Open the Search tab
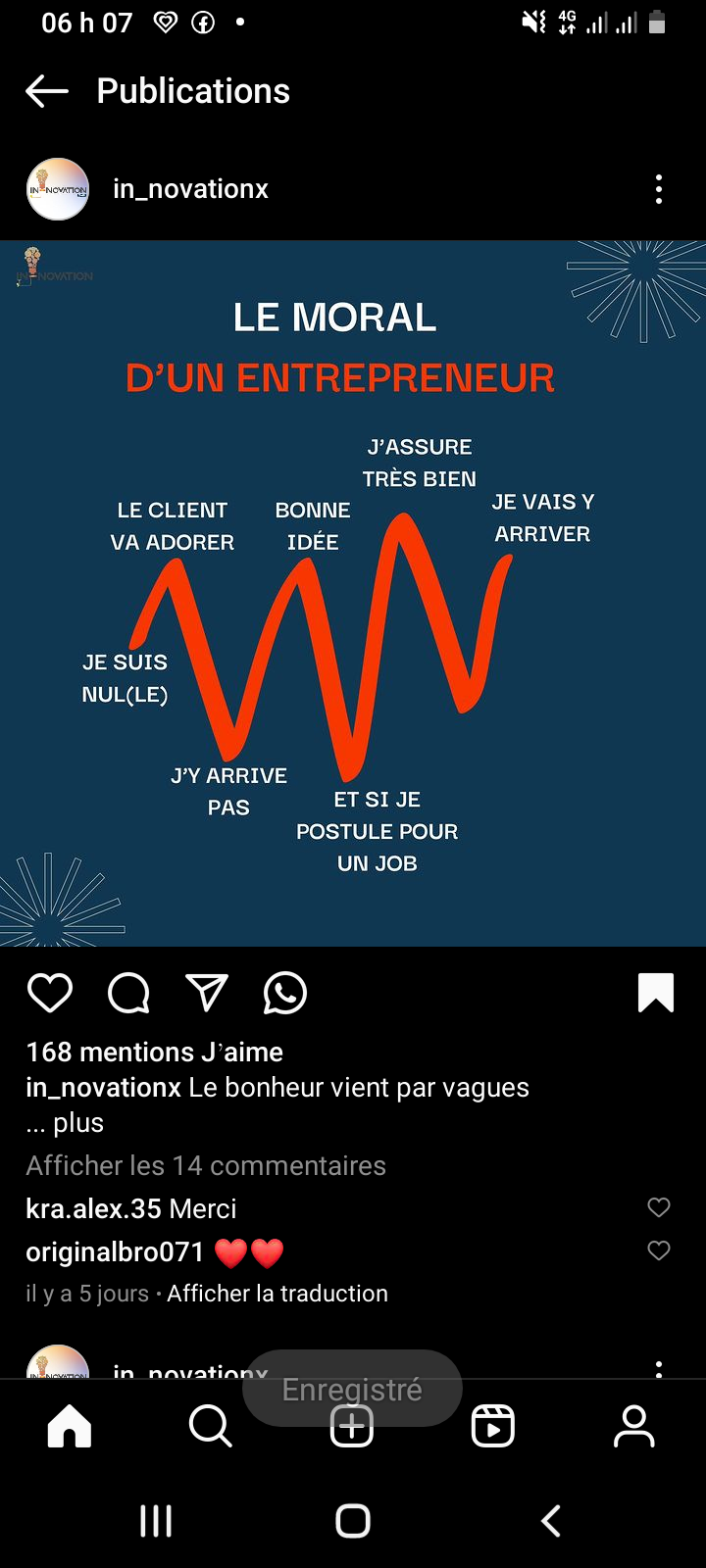 [x=210, y=1426]
